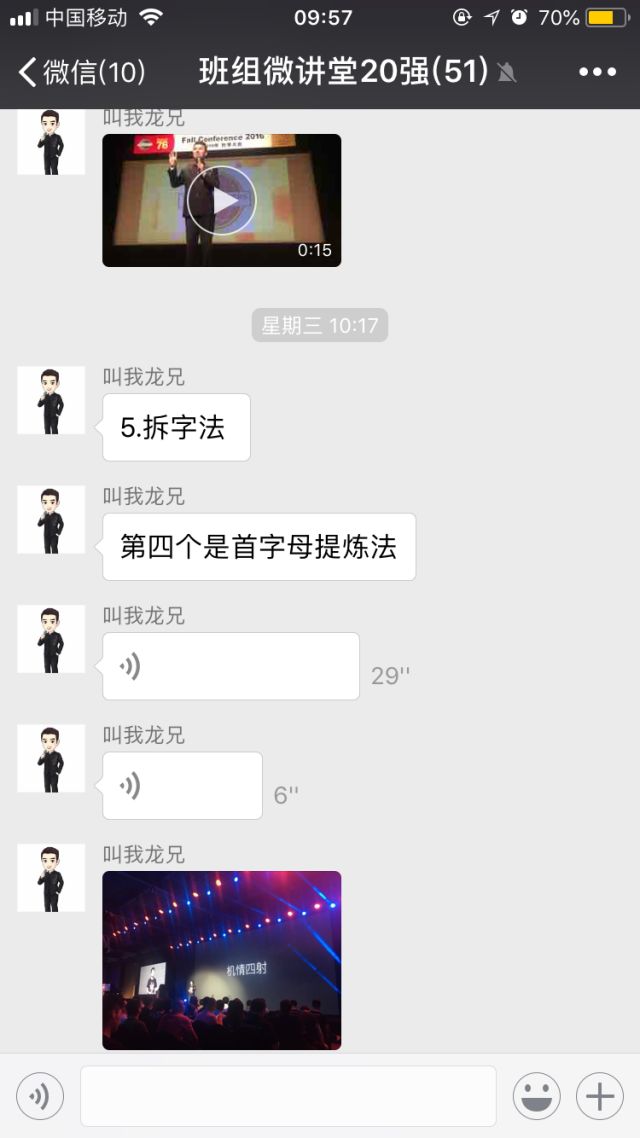Go back to the 微信 chat list
Viewport: 640px width, 1138px height.
[80, 72]
